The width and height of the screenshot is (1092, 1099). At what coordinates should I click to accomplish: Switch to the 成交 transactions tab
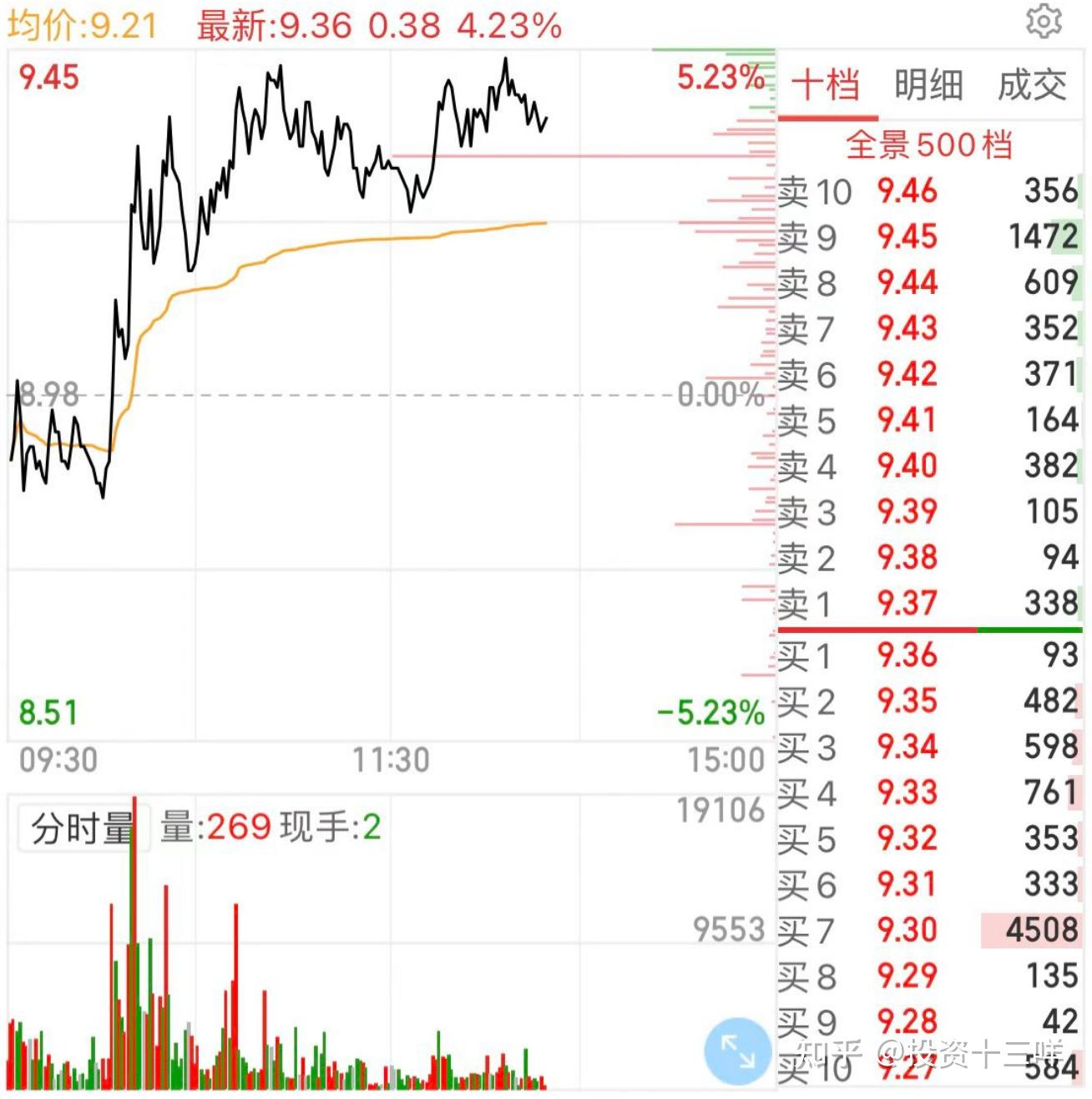pos(1031,84)
